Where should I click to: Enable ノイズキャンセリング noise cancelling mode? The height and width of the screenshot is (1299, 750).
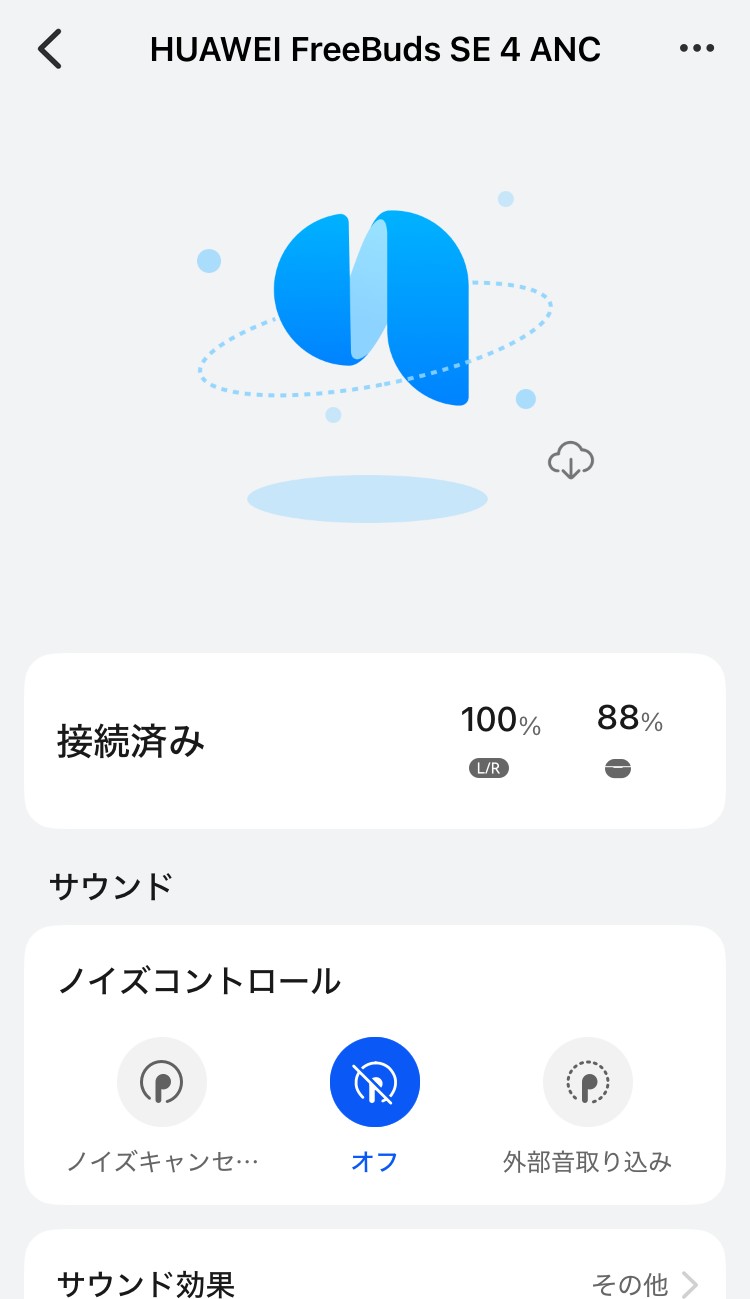tap(162, 1081)
